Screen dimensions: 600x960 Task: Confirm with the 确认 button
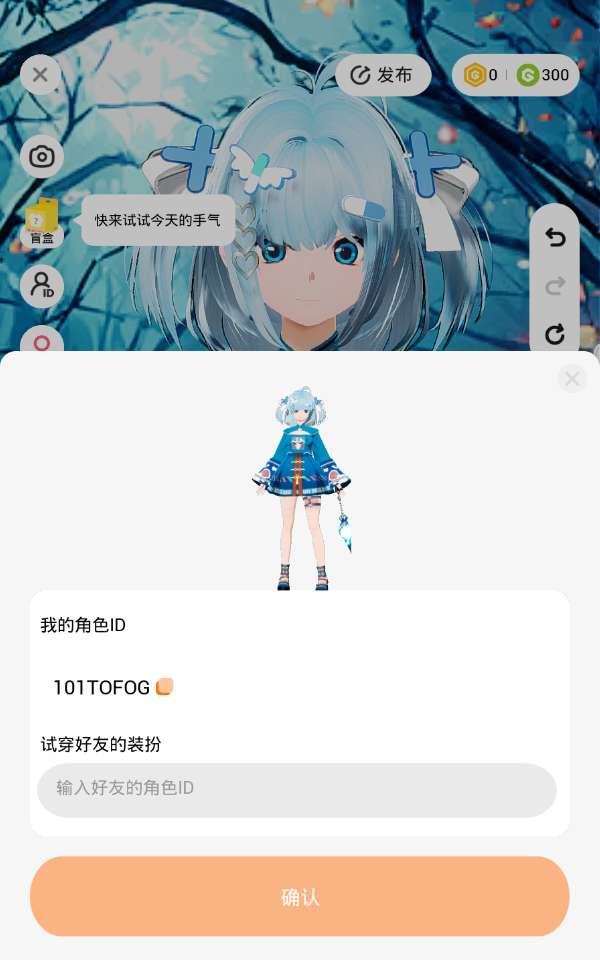[300, 896]
